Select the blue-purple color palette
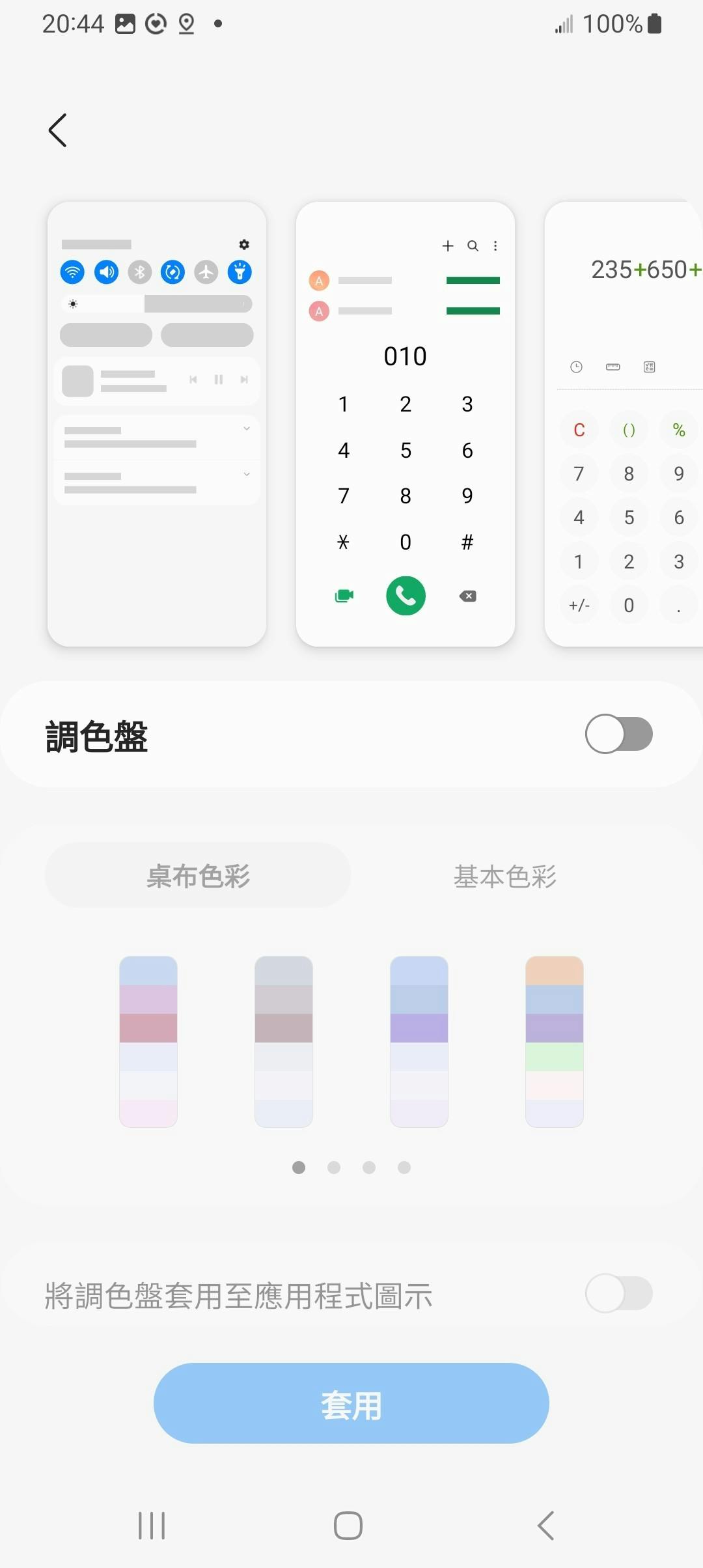This screenshot has height=1568, width=703. point(419,1041)
